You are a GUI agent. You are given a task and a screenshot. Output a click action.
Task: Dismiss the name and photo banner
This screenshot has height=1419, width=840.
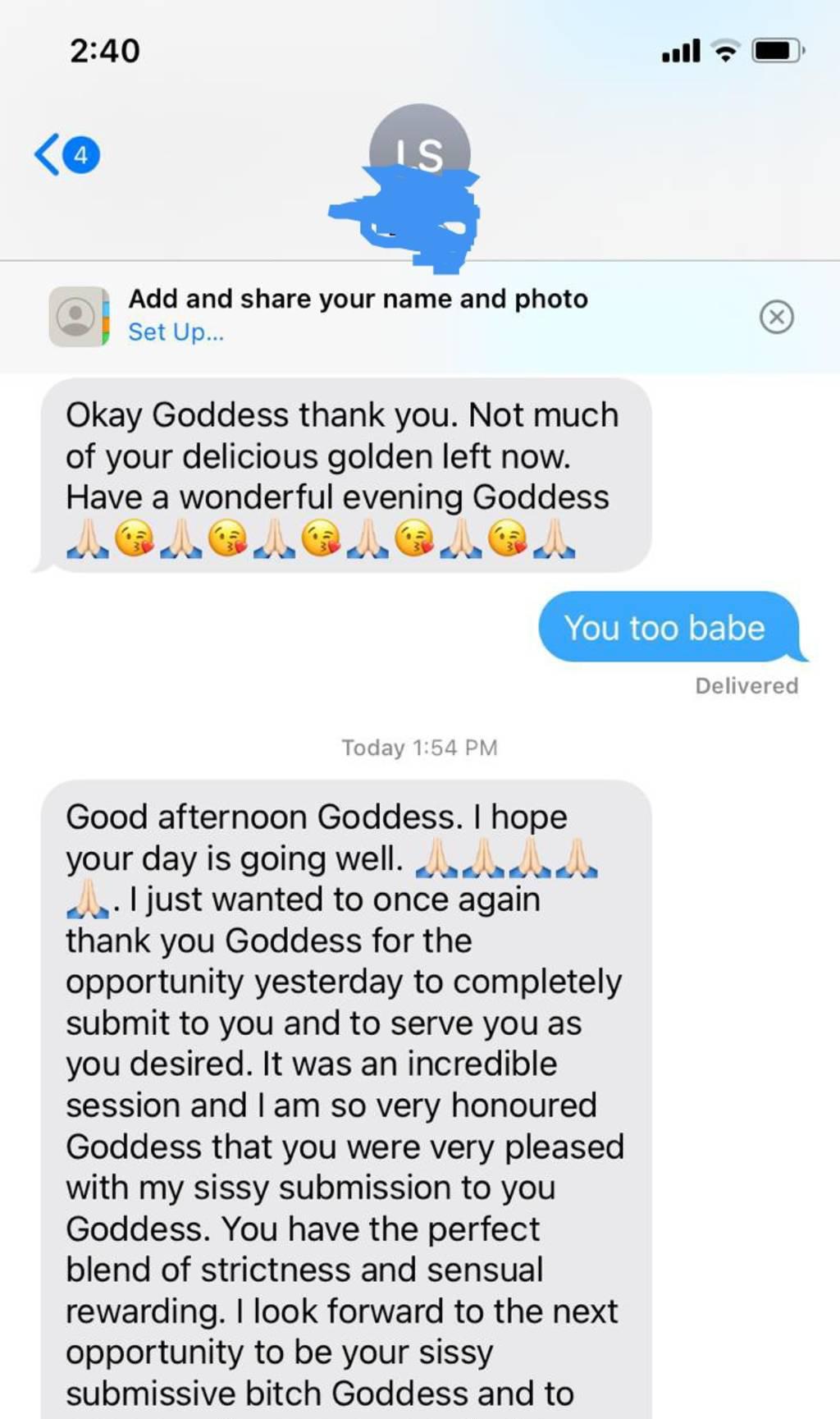776,317
